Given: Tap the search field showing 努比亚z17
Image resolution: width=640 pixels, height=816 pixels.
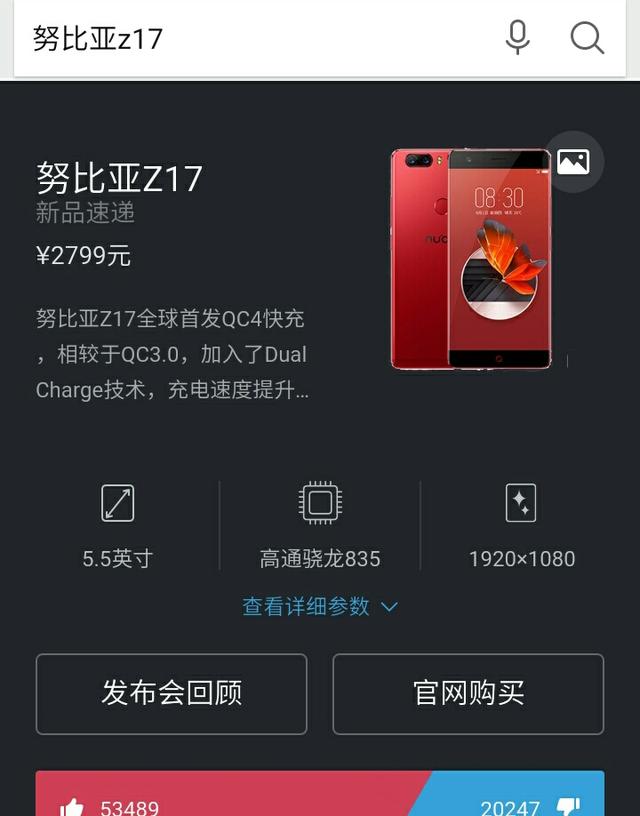Looking at the screenshot, I should 250,38.
